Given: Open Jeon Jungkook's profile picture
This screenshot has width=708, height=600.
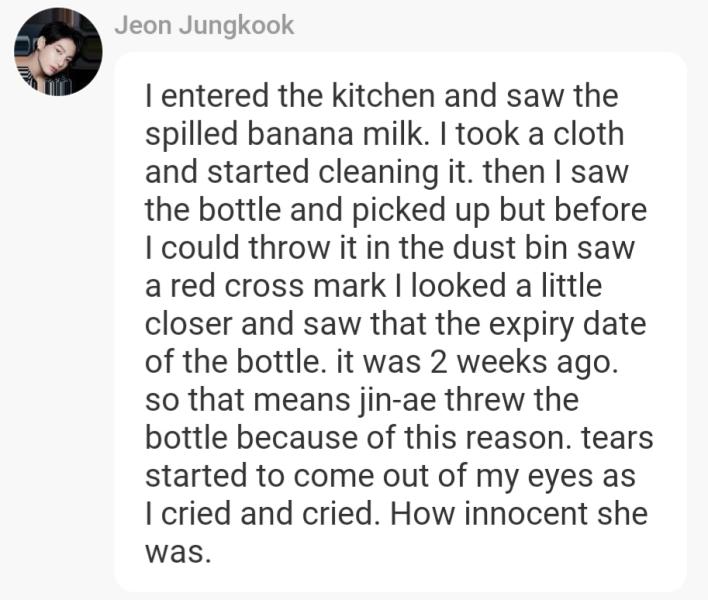Looking at the screenshot, I should pos(57,52).
